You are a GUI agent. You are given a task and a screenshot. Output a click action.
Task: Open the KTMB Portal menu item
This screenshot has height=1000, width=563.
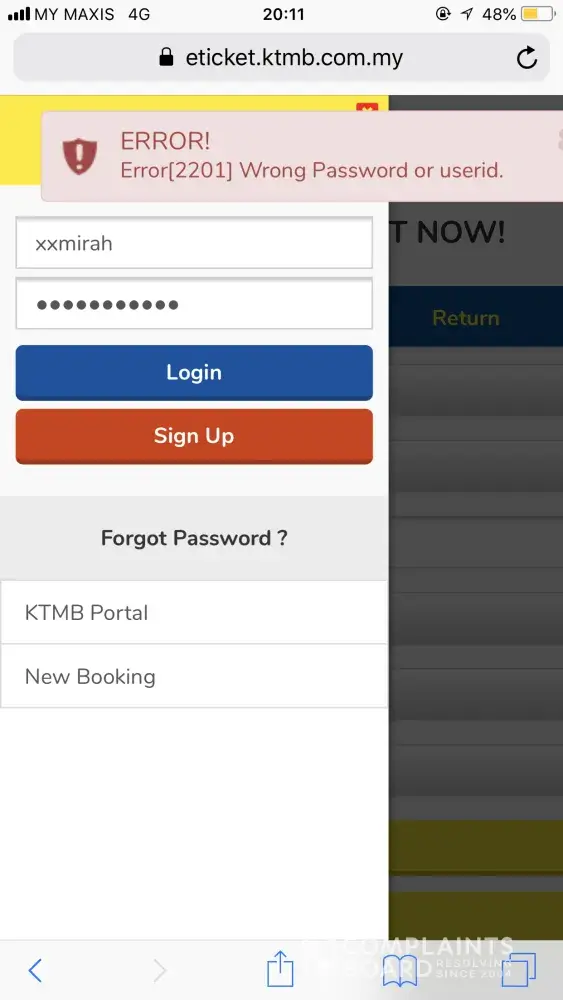[194, 612]
